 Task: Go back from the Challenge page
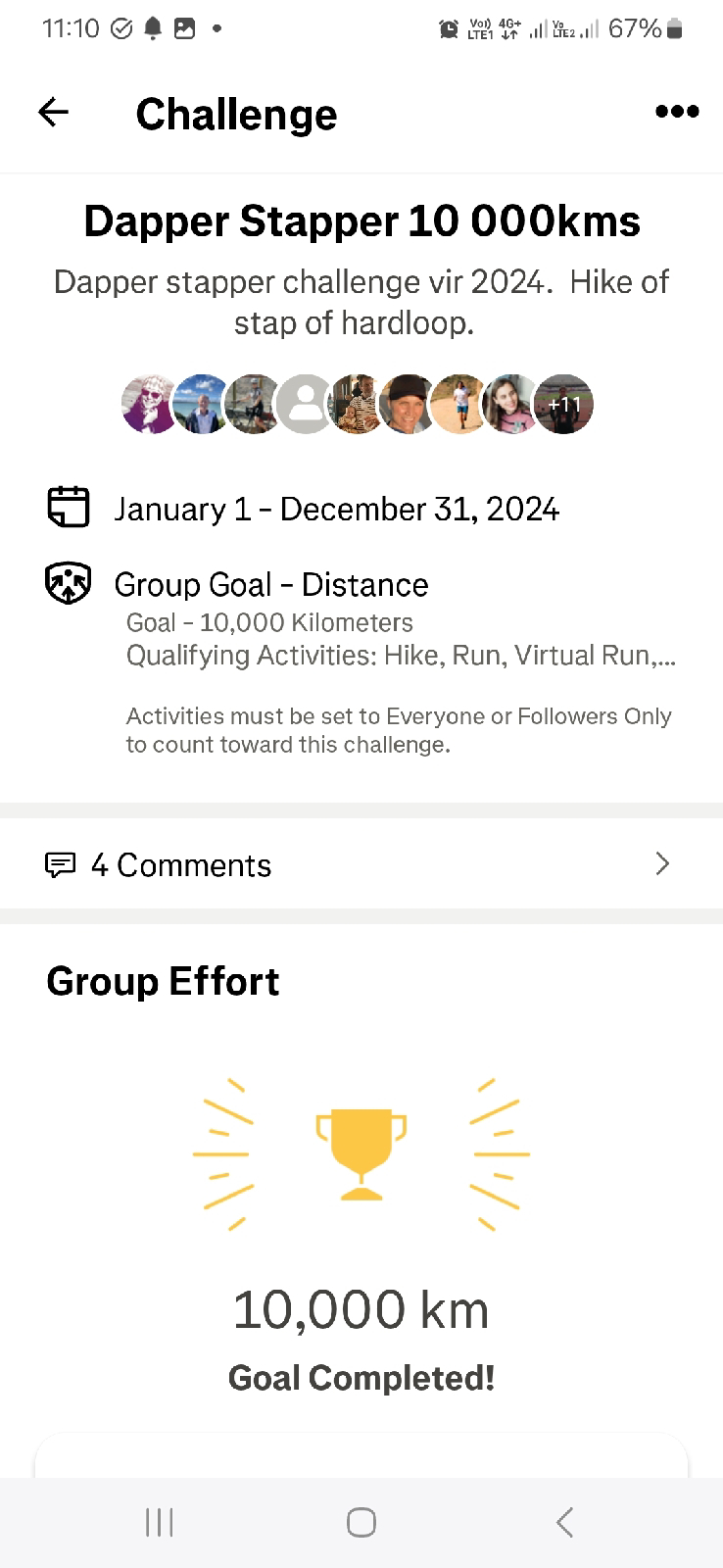(53, 113)
